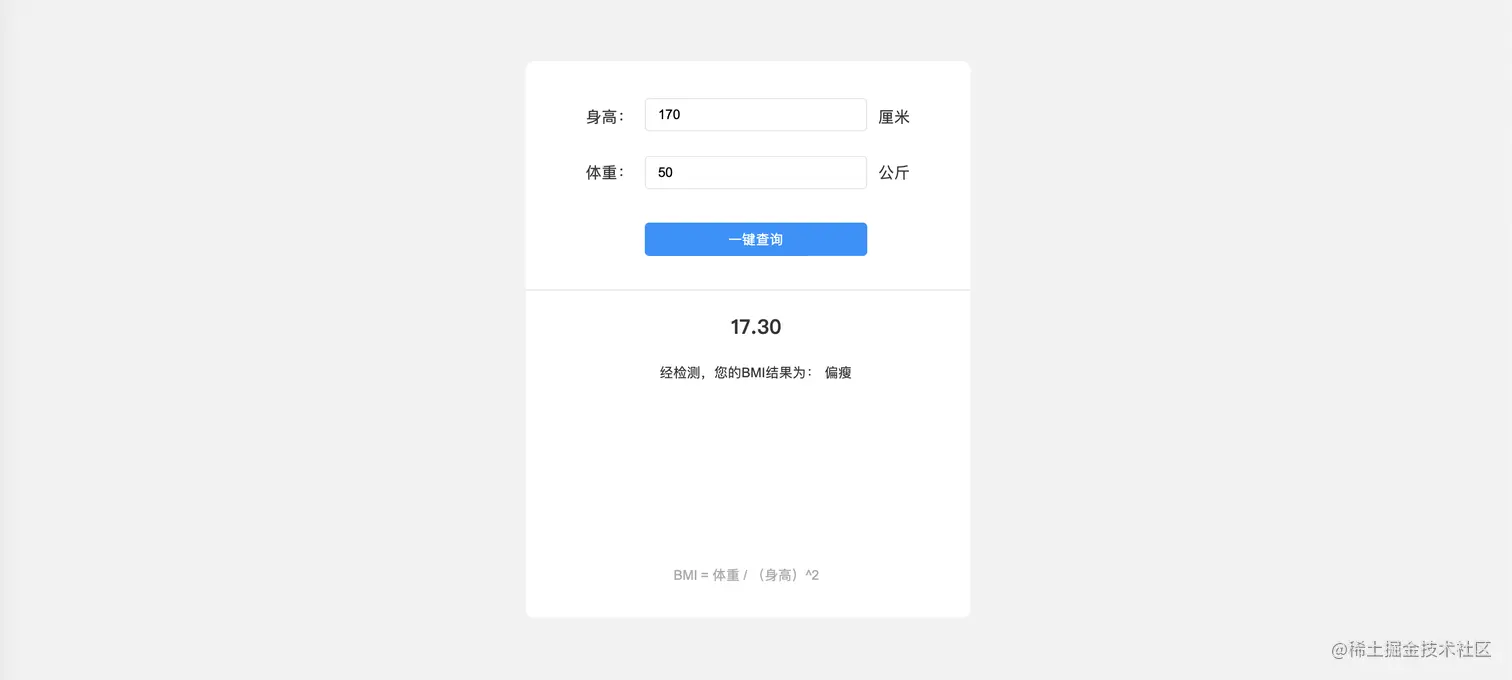Tap the 身高 height input field

pyautogui.click(x=755, y=115)
